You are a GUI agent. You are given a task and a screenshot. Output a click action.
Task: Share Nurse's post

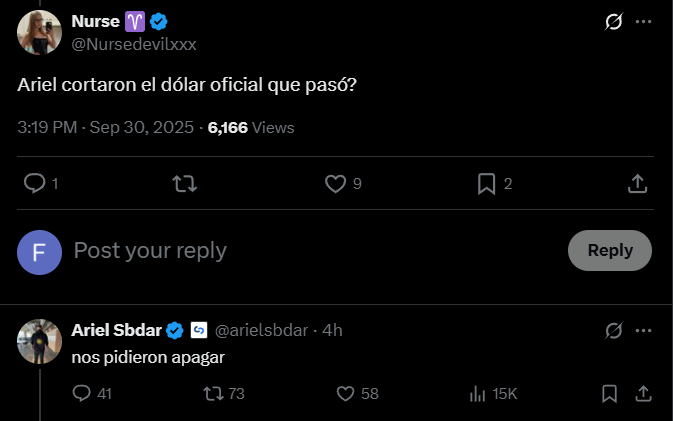[x=637, y=183]
